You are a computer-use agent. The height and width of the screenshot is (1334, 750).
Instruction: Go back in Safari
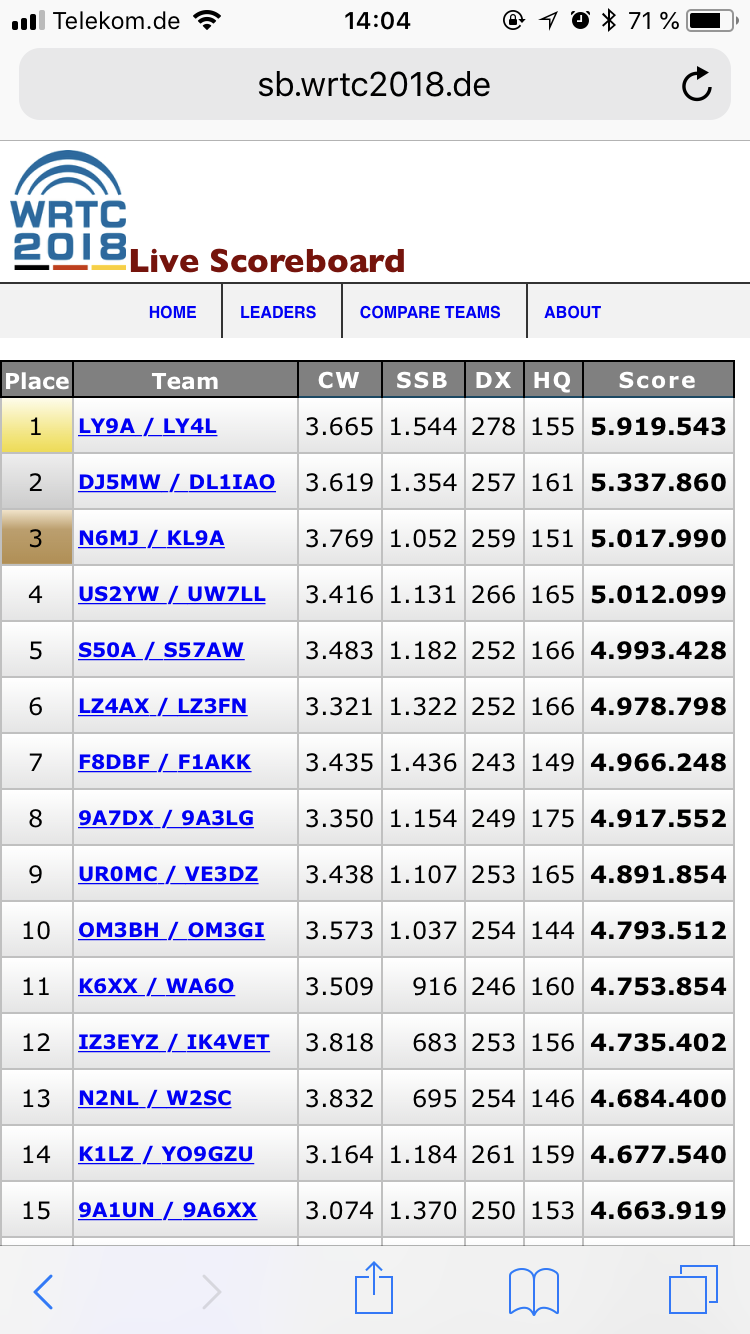pos(43,1291)
